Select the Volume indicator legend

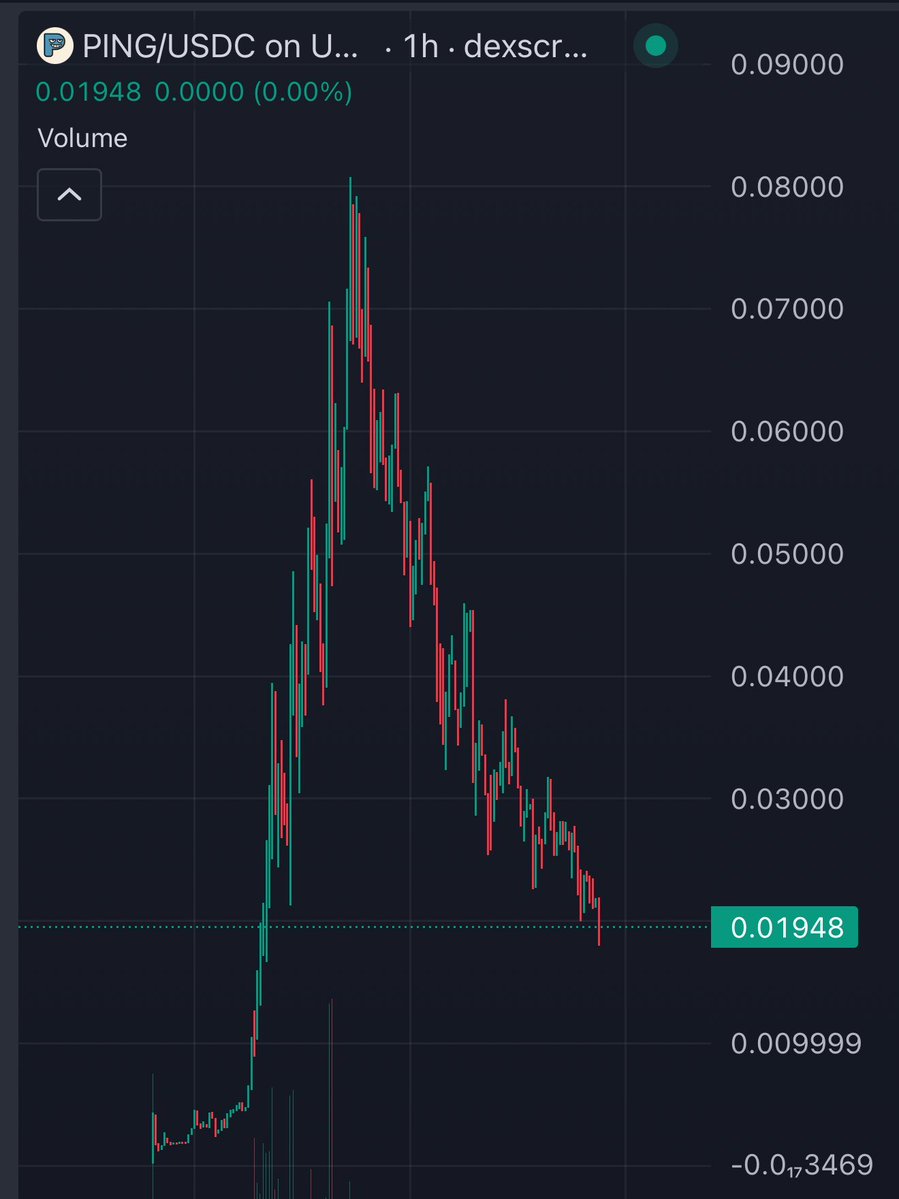[x=83, y=138]
